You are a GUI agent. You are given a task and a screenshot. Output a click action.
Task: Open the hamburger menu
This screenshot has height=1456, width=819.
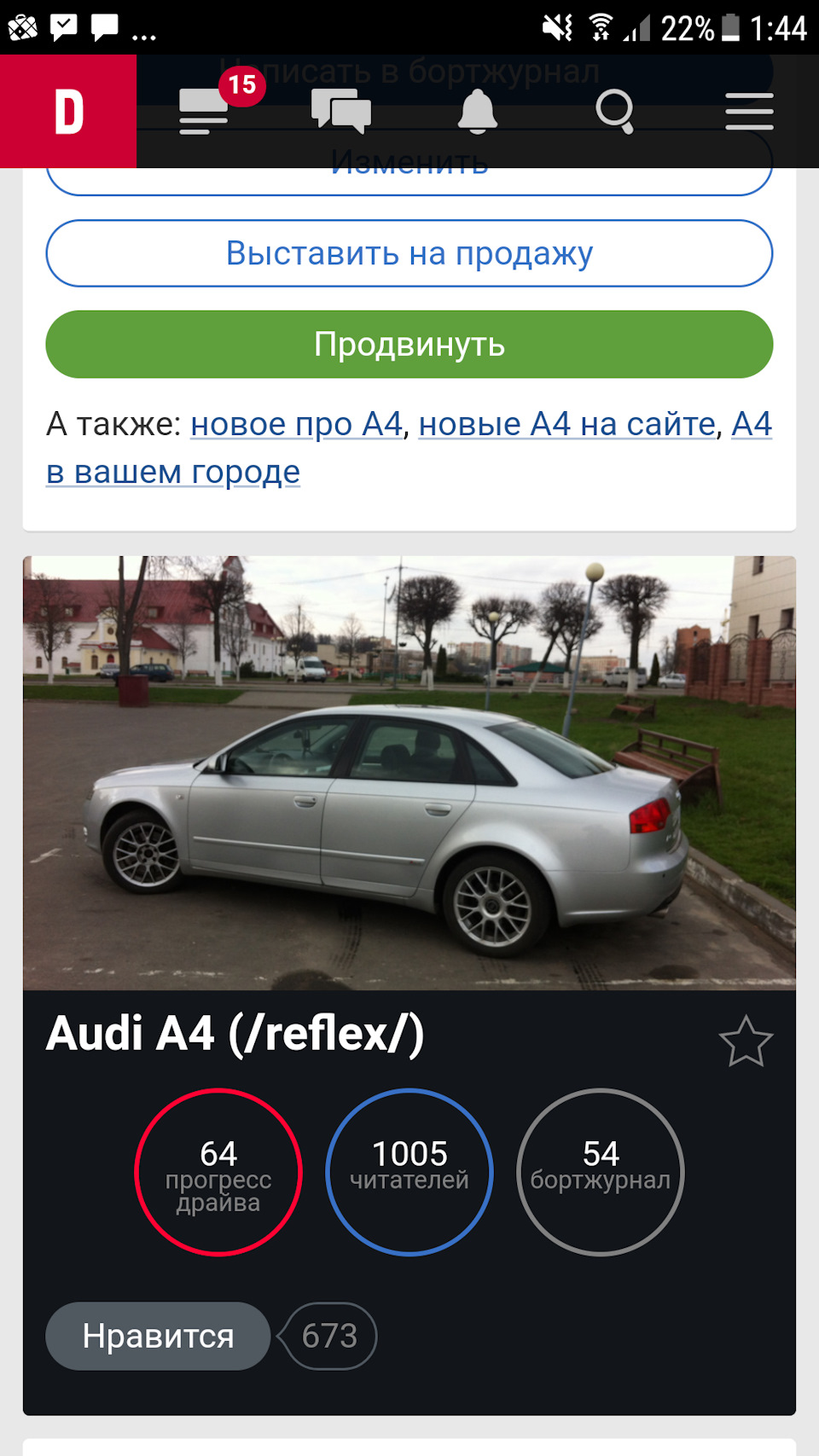click(x=749, y=111)
